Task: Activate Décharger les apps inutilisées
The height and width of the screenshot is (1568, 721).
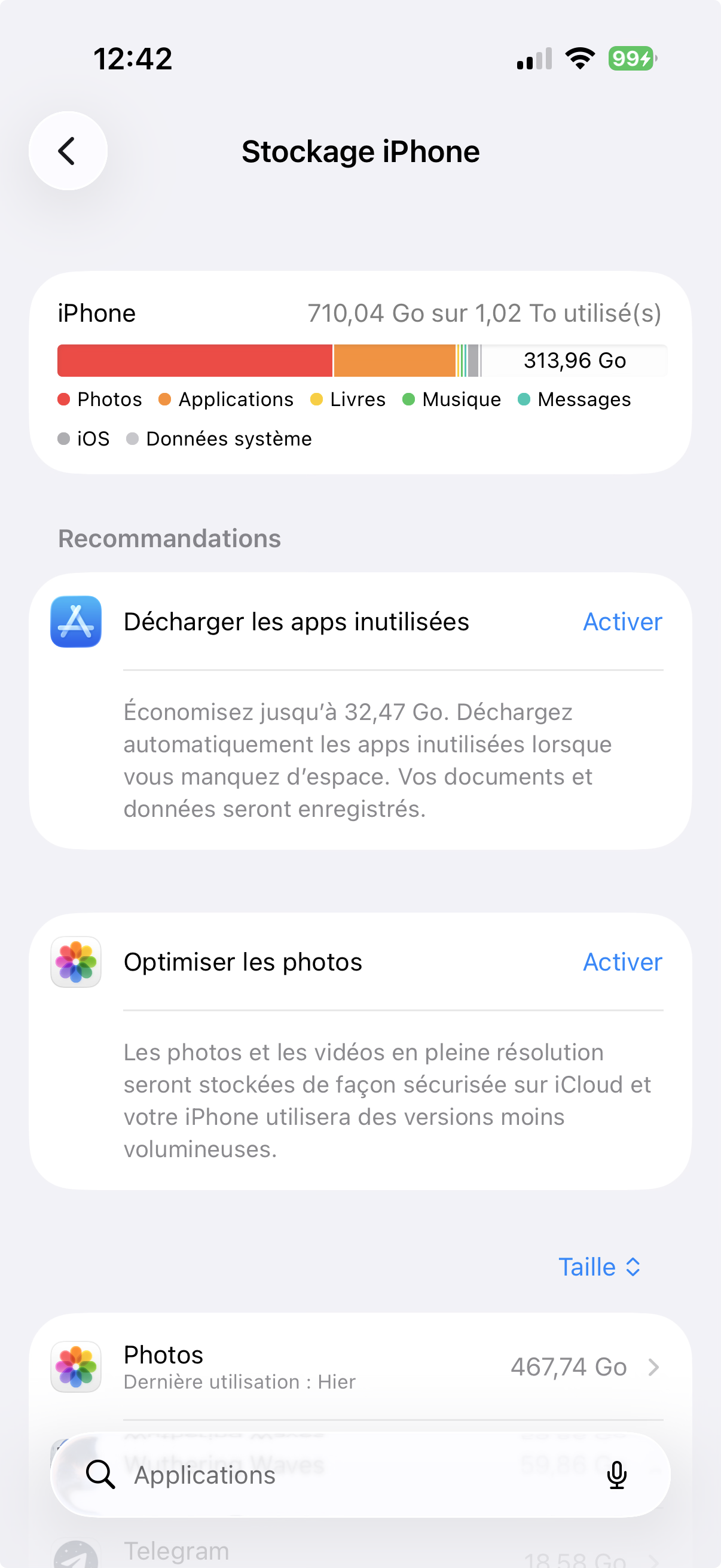Action: [622, 622]
